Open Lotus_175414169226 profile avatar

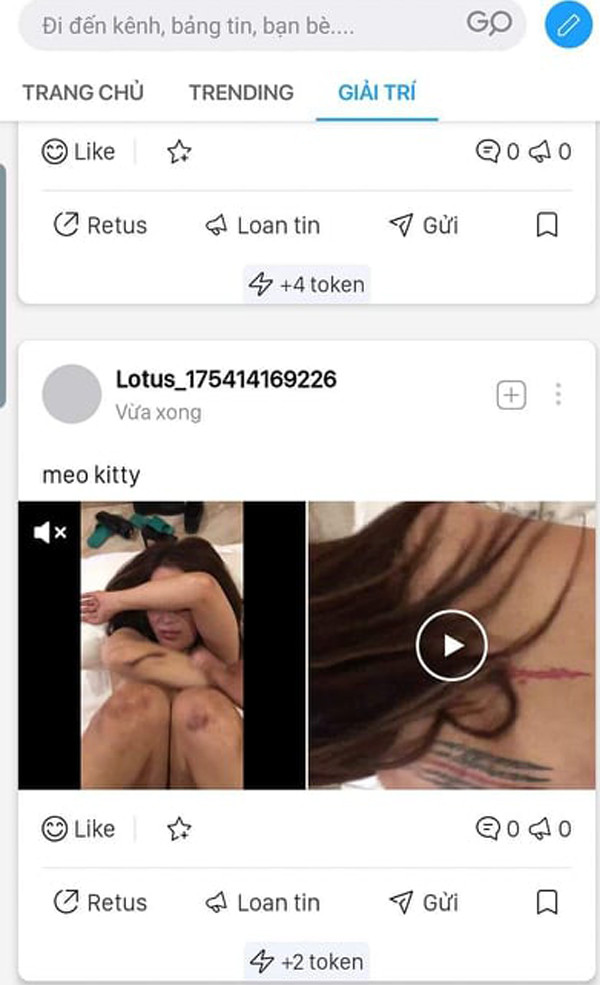[x=72, y=394]
